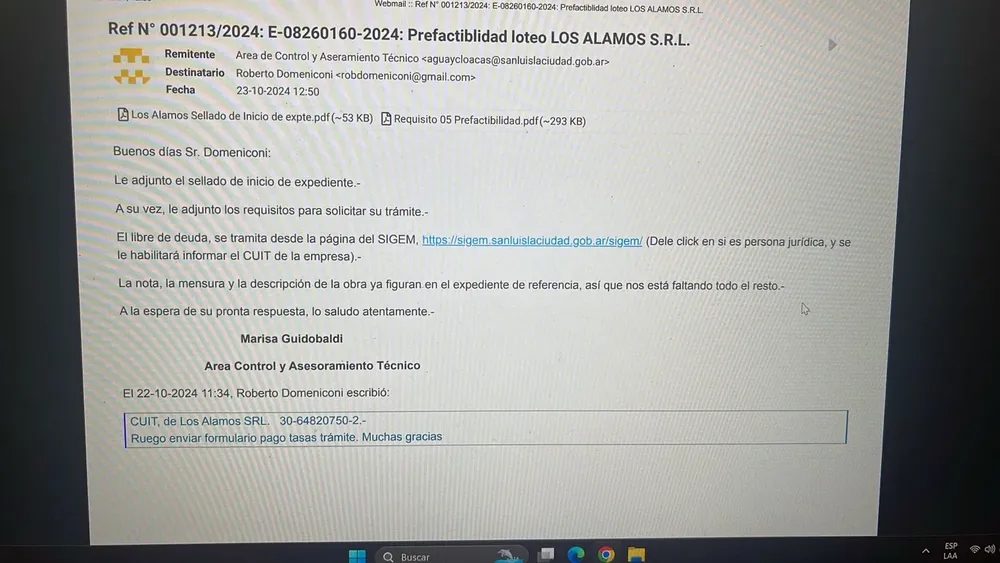Image resolution: width=1000 pixels, height=563 pixels.
Task: Open the Los Alamos Sellado de Inicio PDF attachment
Action: click(x=245, y=117)
